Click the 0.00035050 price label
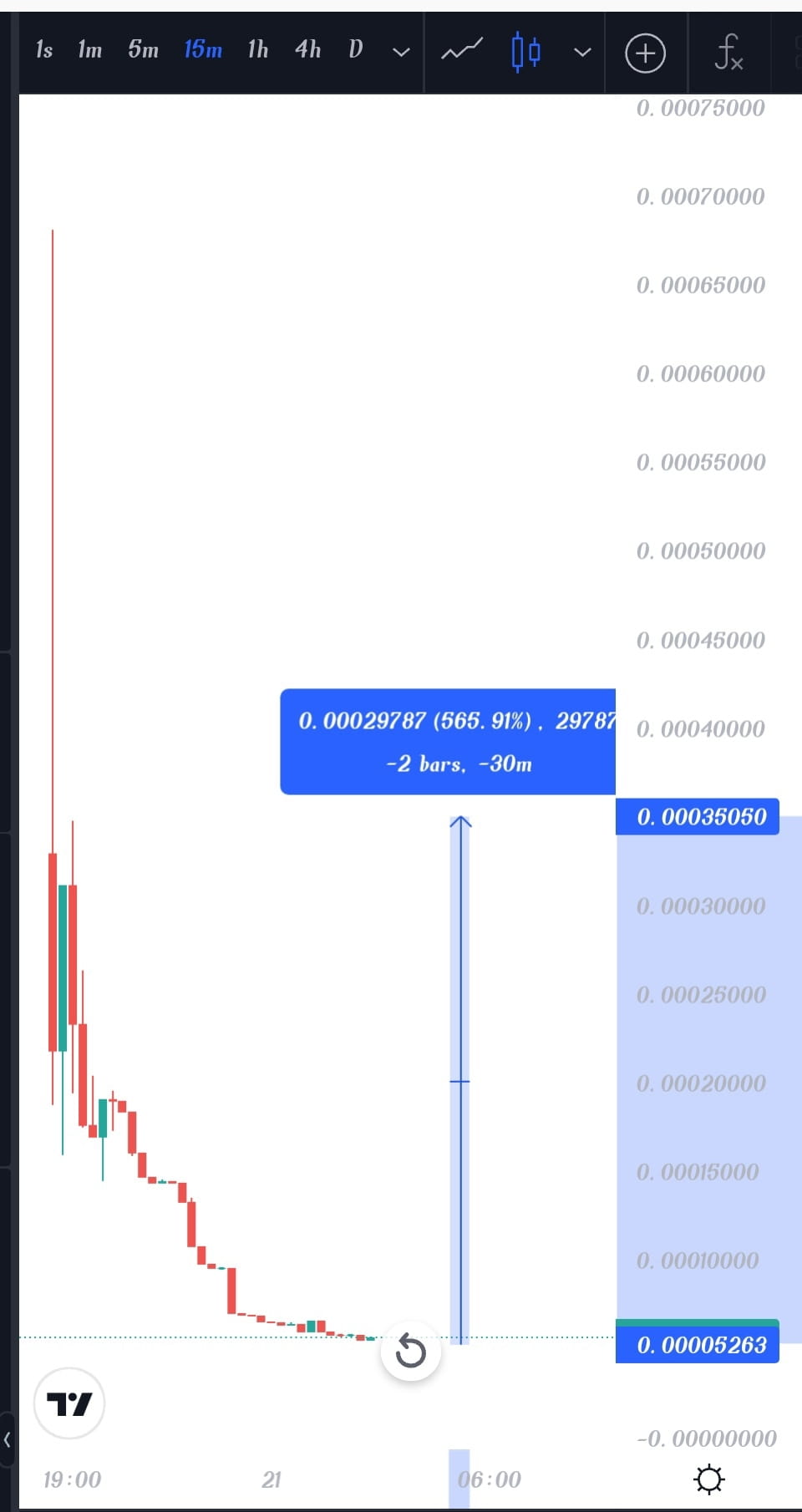 (x=697, y=817)
